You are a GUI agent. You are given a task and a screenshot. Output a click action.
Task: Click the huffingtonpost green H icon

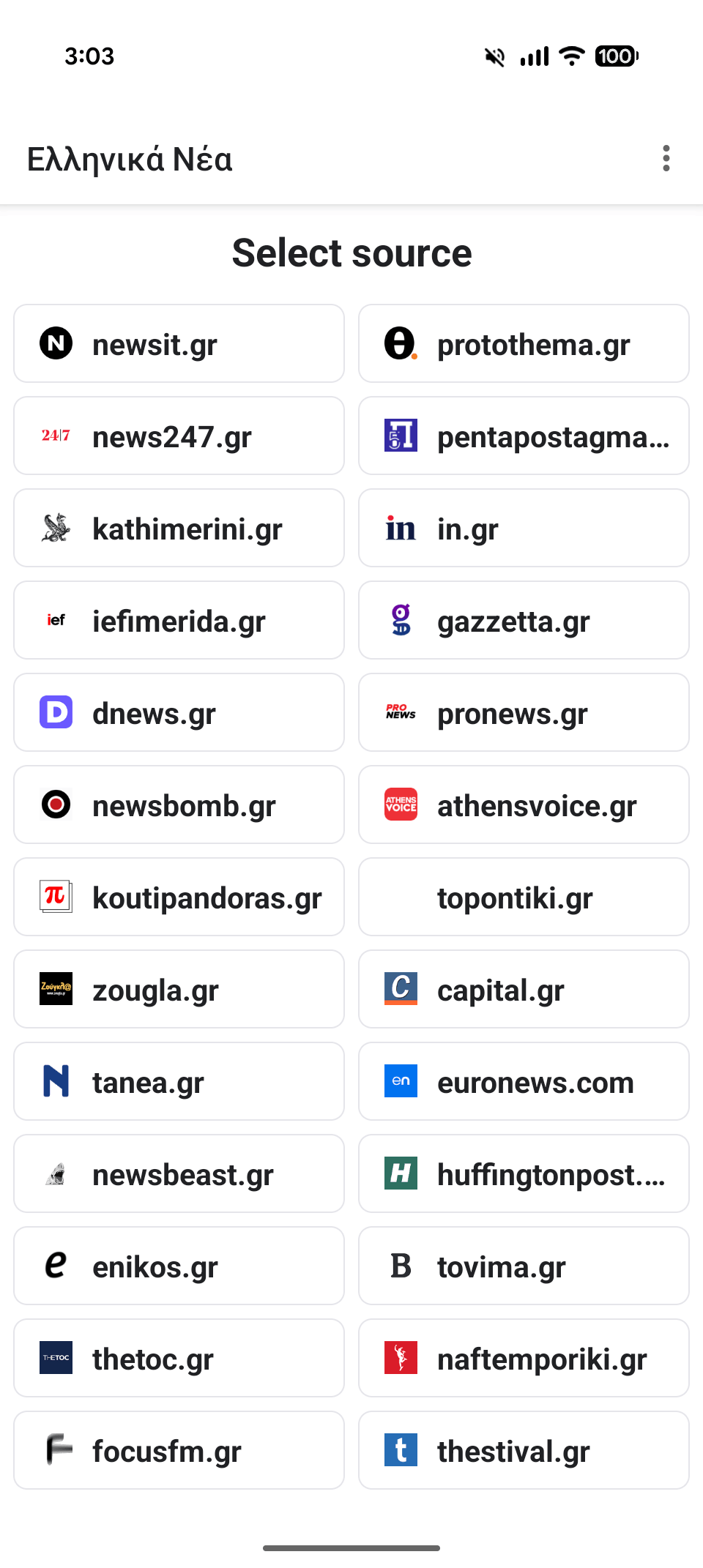coord(400,1173)
